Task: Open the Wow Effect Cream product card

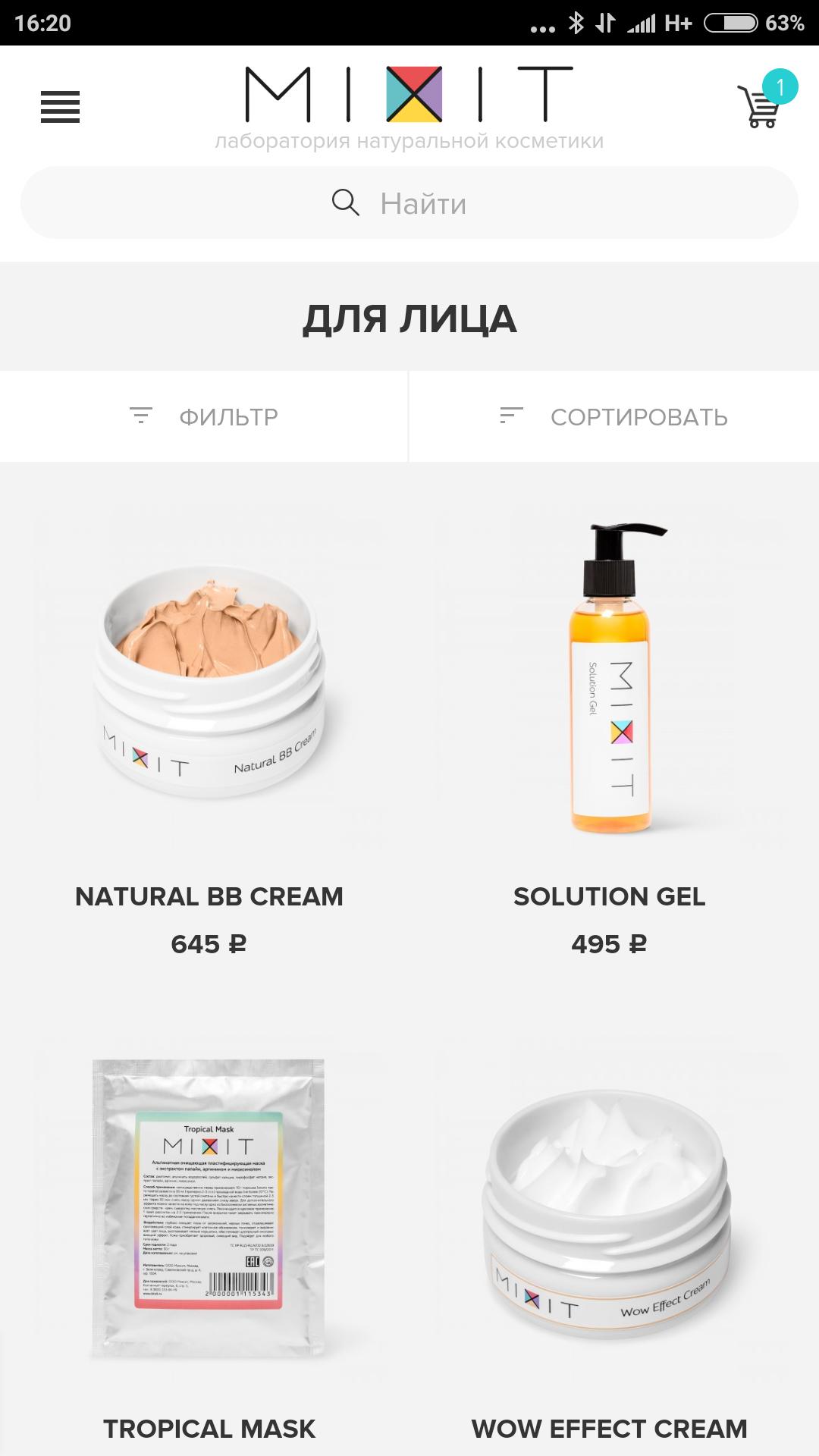Action: click(x=609, y=1213)
